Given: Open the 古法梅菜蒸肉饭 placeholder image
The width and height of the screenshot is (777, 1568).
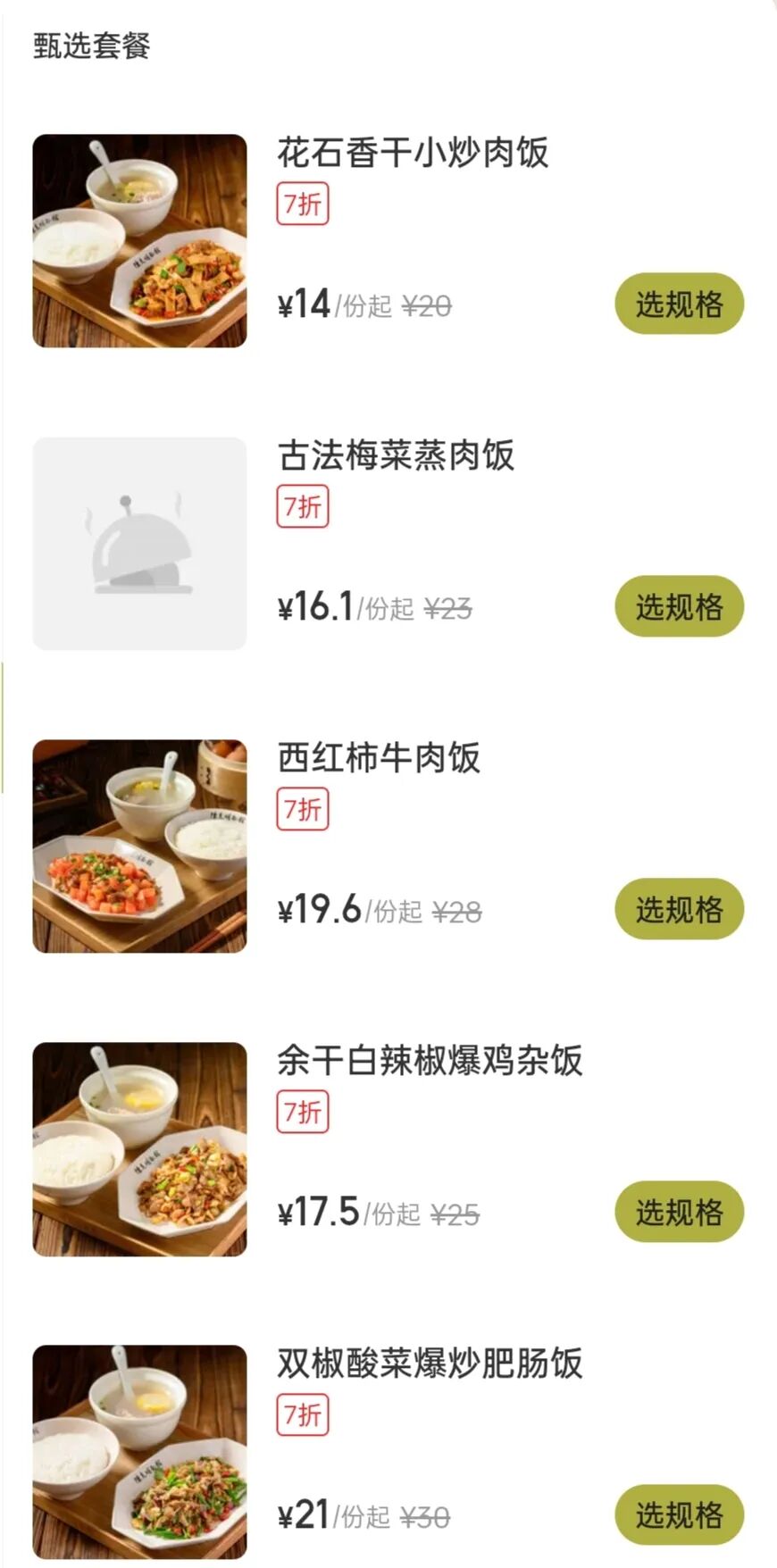Looking at the screenshot, I should coord(140,544).
